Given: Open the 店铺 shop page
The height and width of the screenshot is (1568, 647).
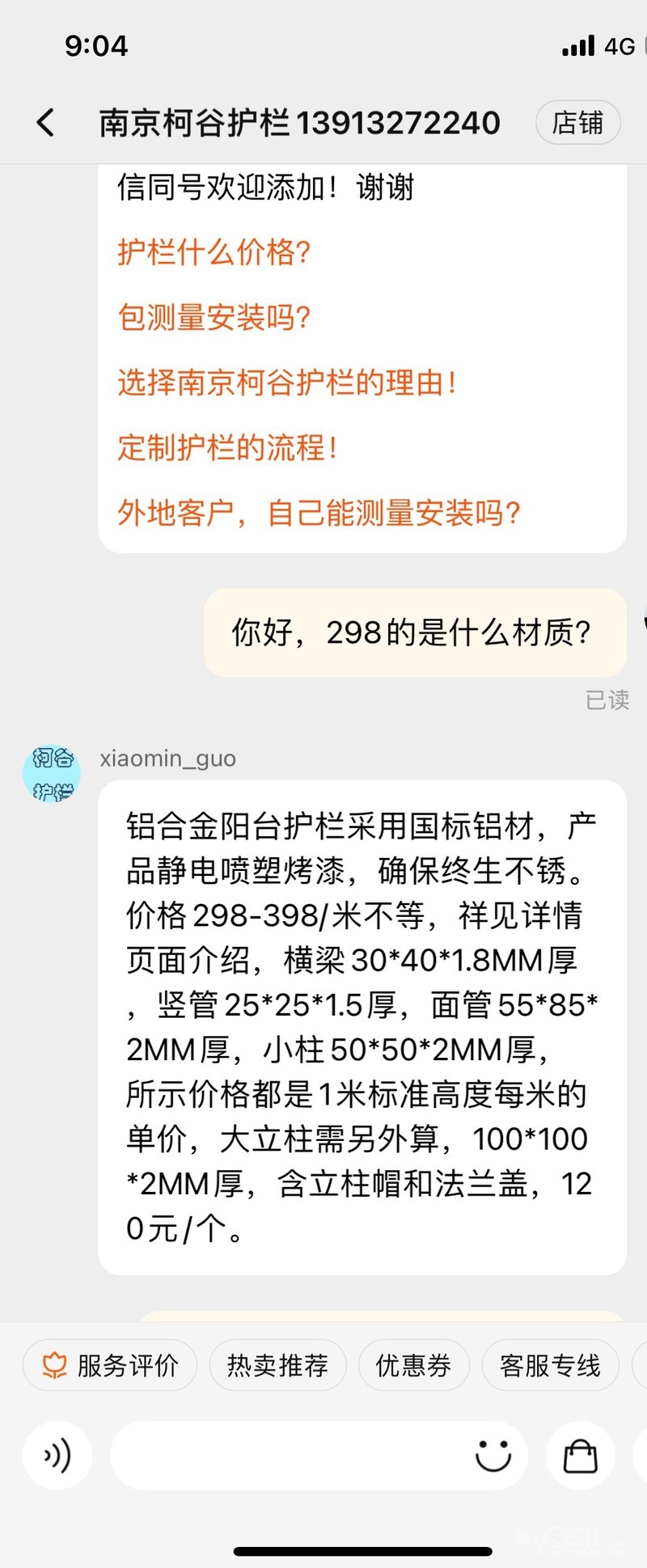Looking at the screenshot, I should click(x=577, y=123).
